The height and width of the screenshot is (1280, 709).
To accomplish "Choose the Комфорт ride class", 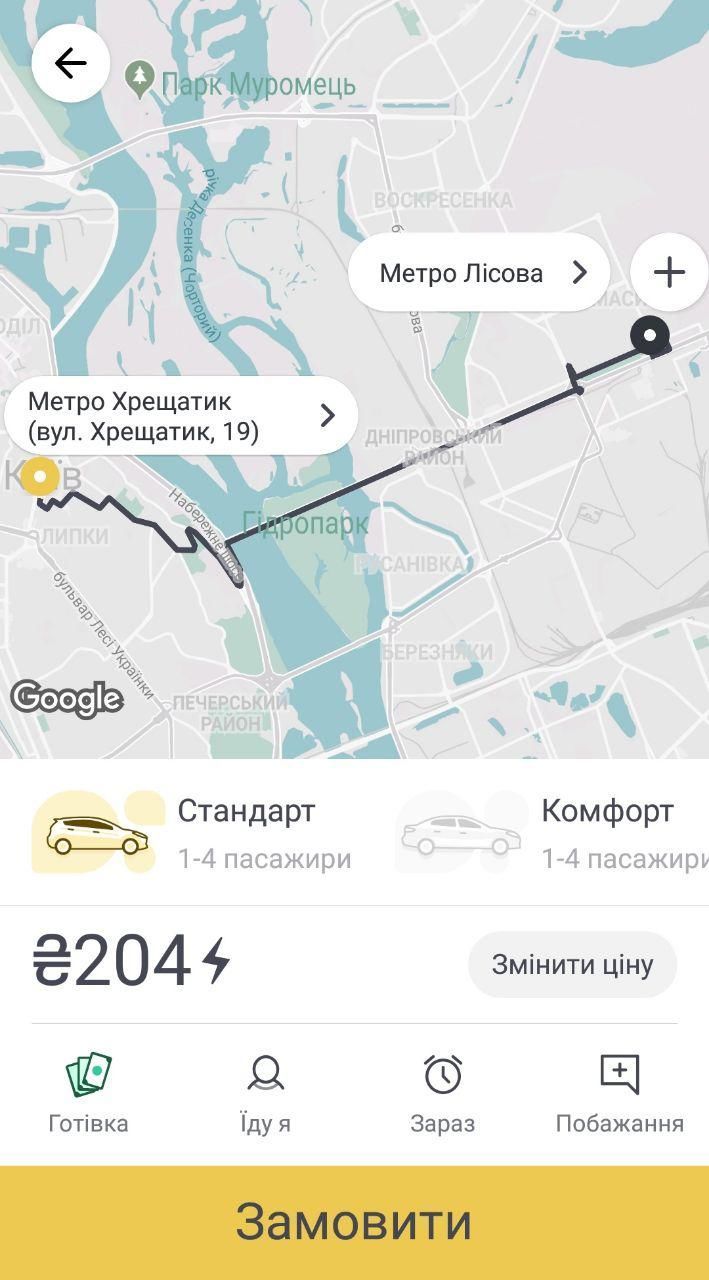I will point(552,832).
